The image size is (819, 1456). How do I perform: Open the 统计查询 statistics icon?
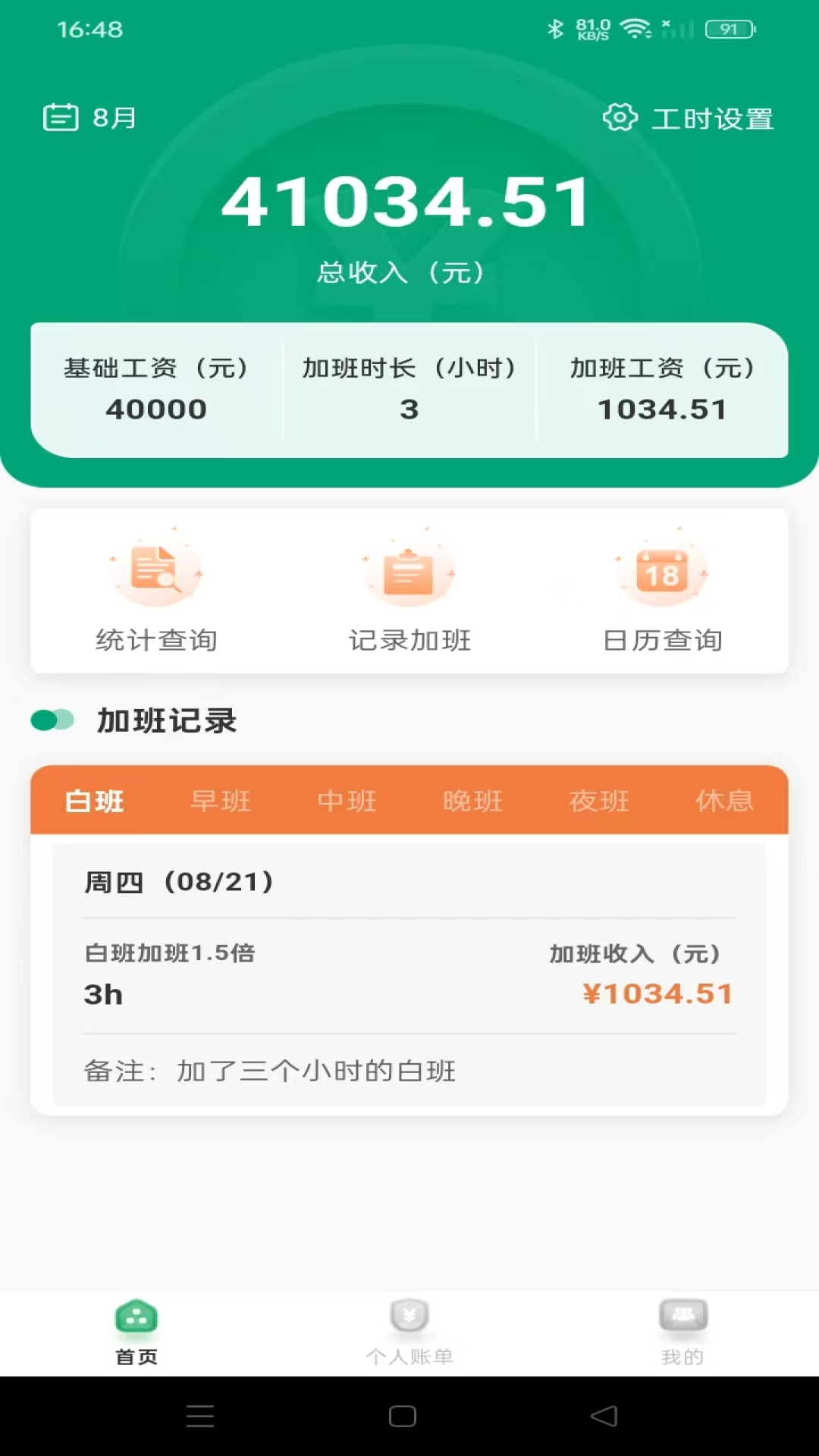(x=155, y=574)
